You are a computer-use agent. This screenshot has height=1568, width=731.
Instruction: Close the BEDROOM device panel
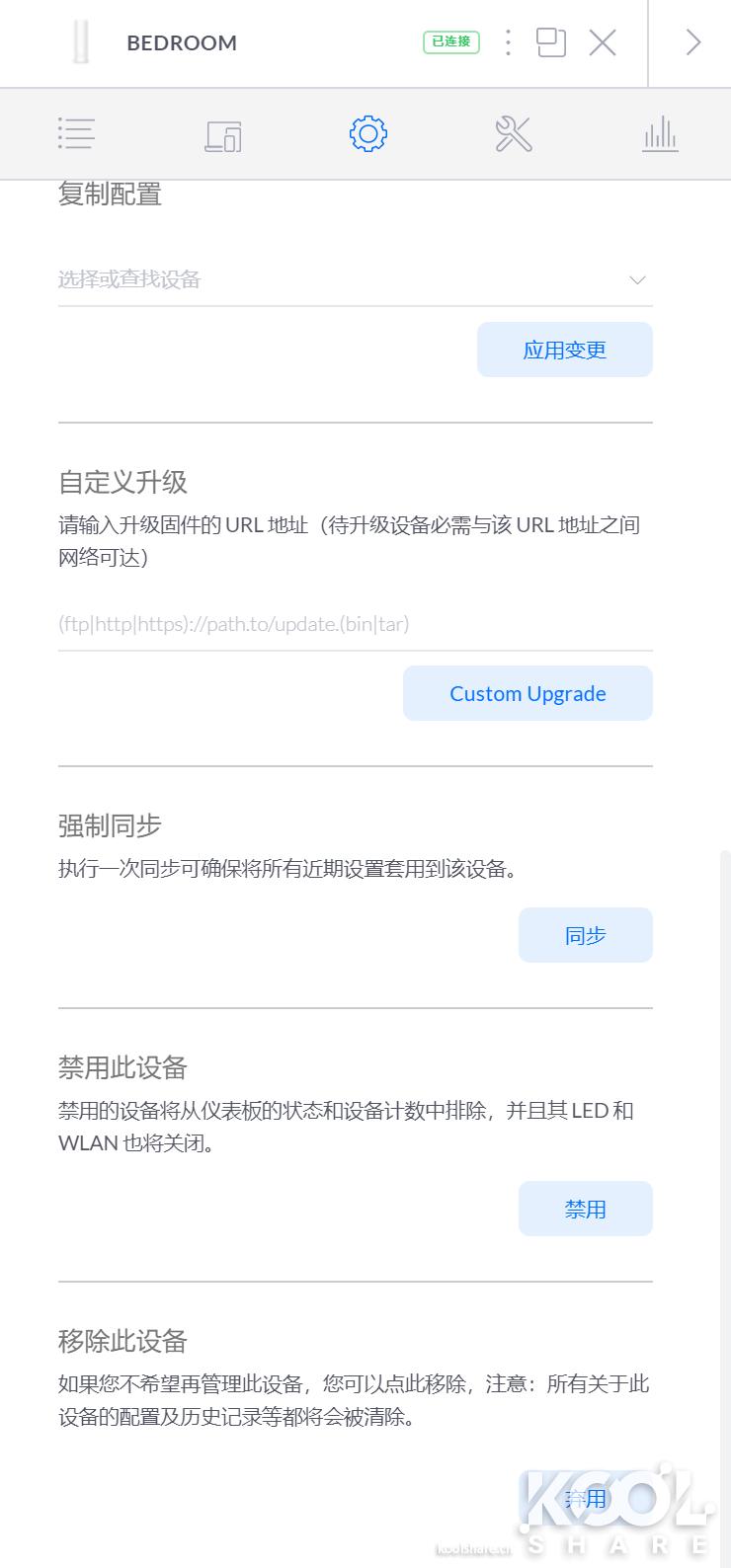[602, 42]
